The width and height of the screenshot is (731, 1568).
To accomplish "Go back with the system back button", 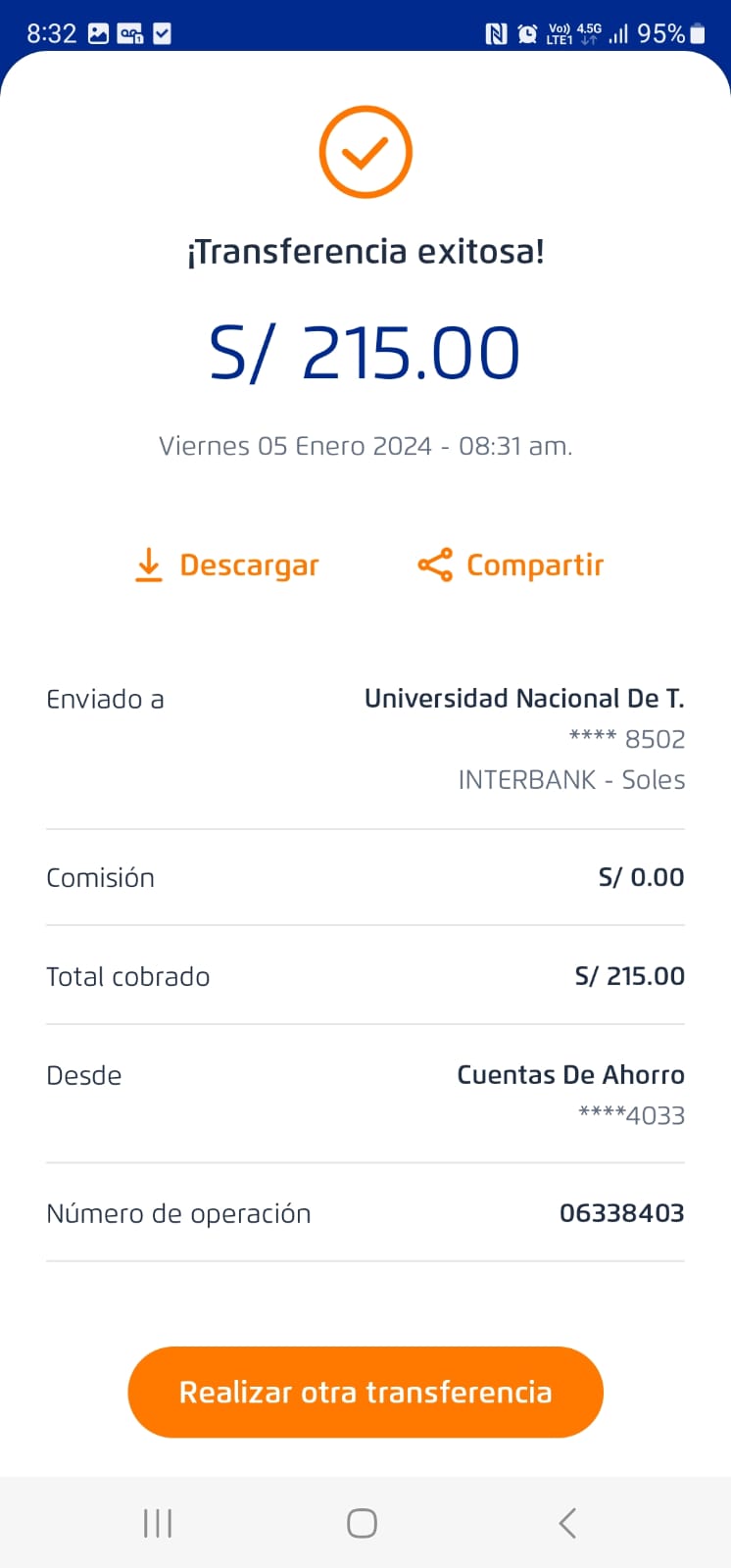I will [x=566, y=1523].
